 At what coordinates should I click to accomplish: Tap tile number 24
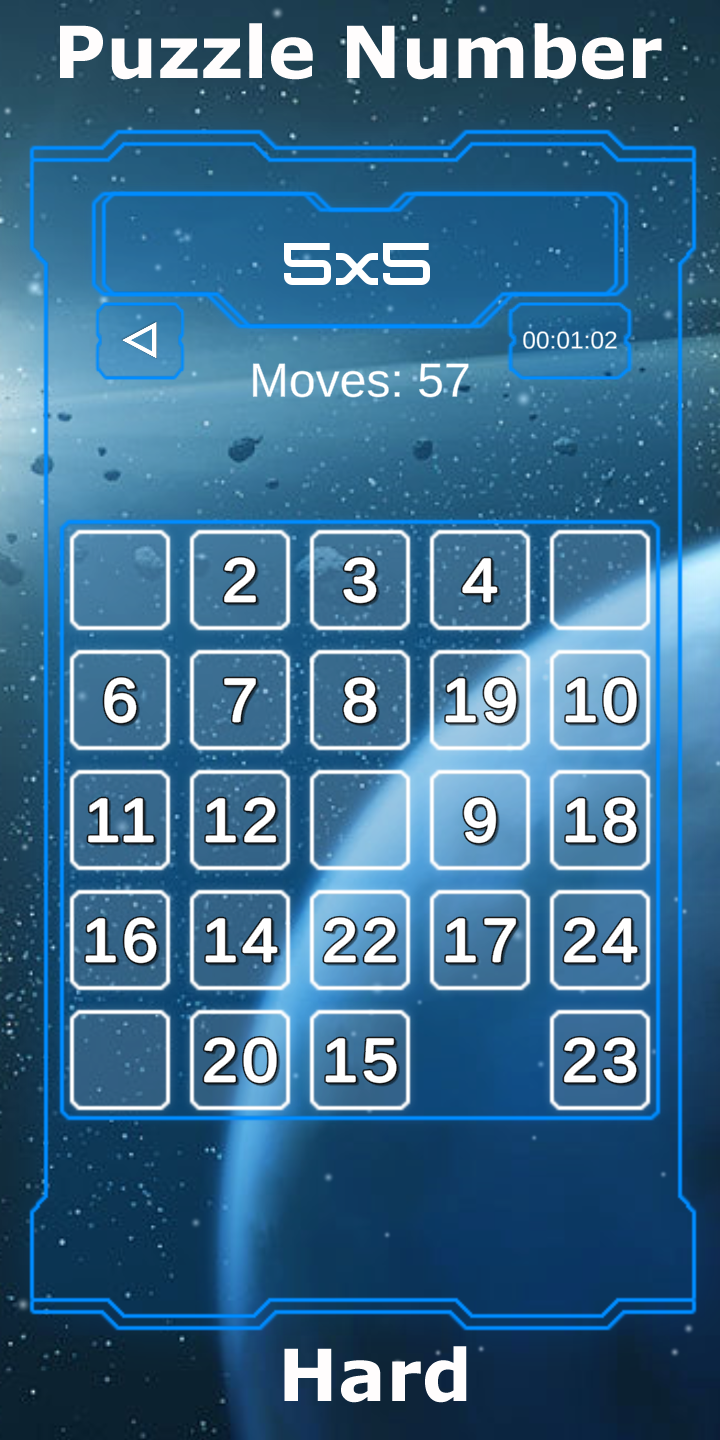pyautogui.click(x=600, y=940)
